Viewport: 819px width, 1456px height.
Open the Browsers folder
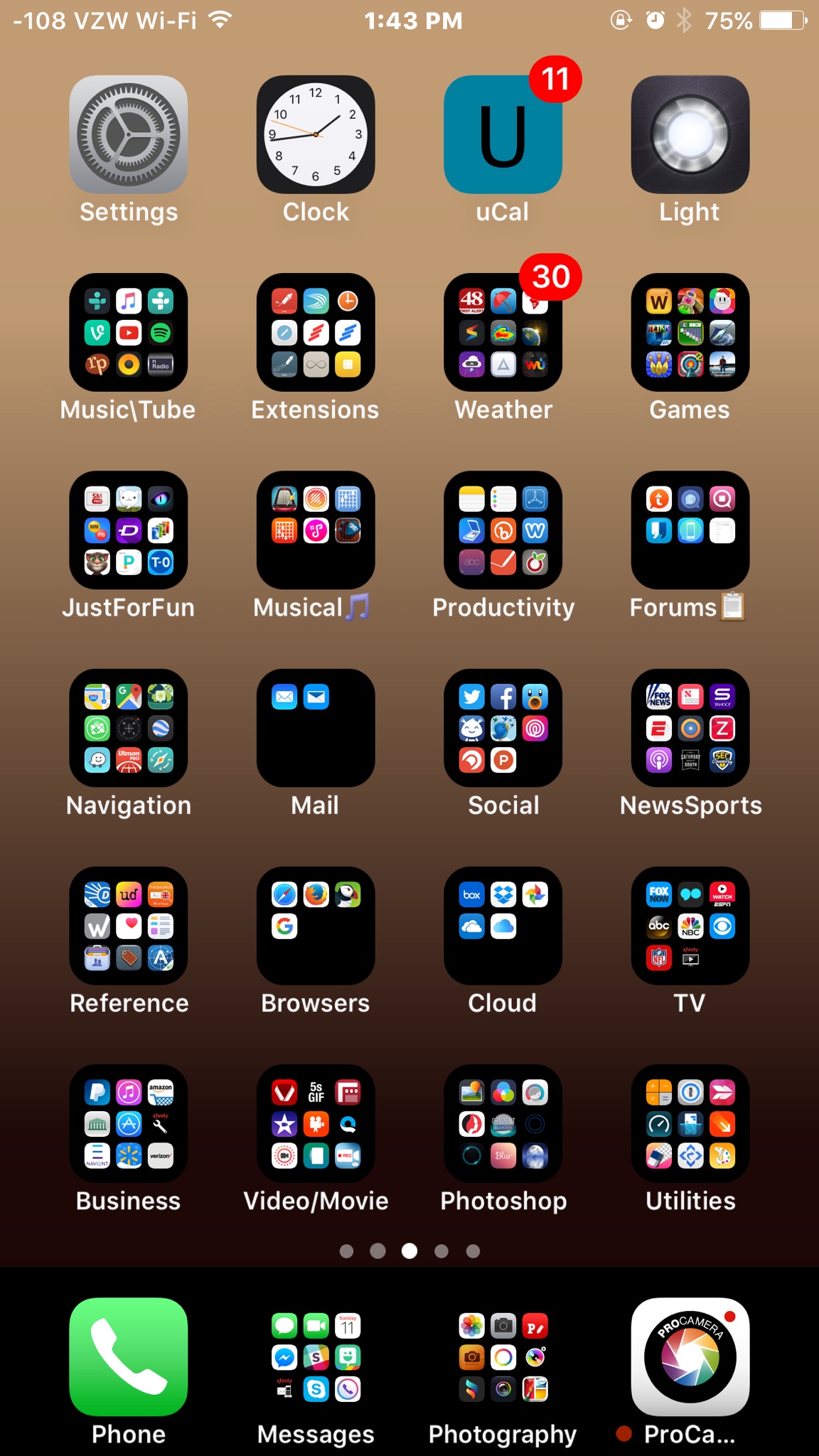pos(316,926)
